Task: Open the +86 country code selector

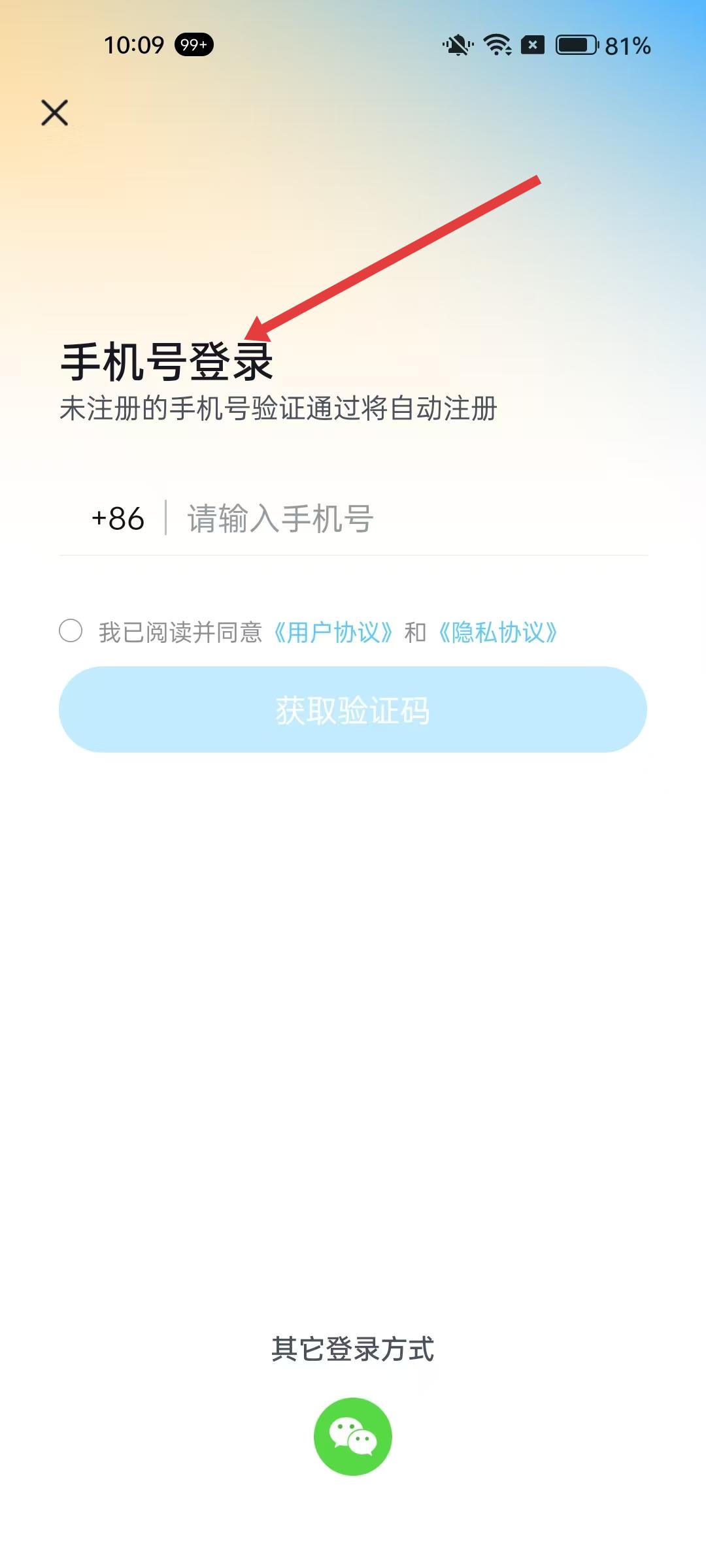Action: click(118, 519)
